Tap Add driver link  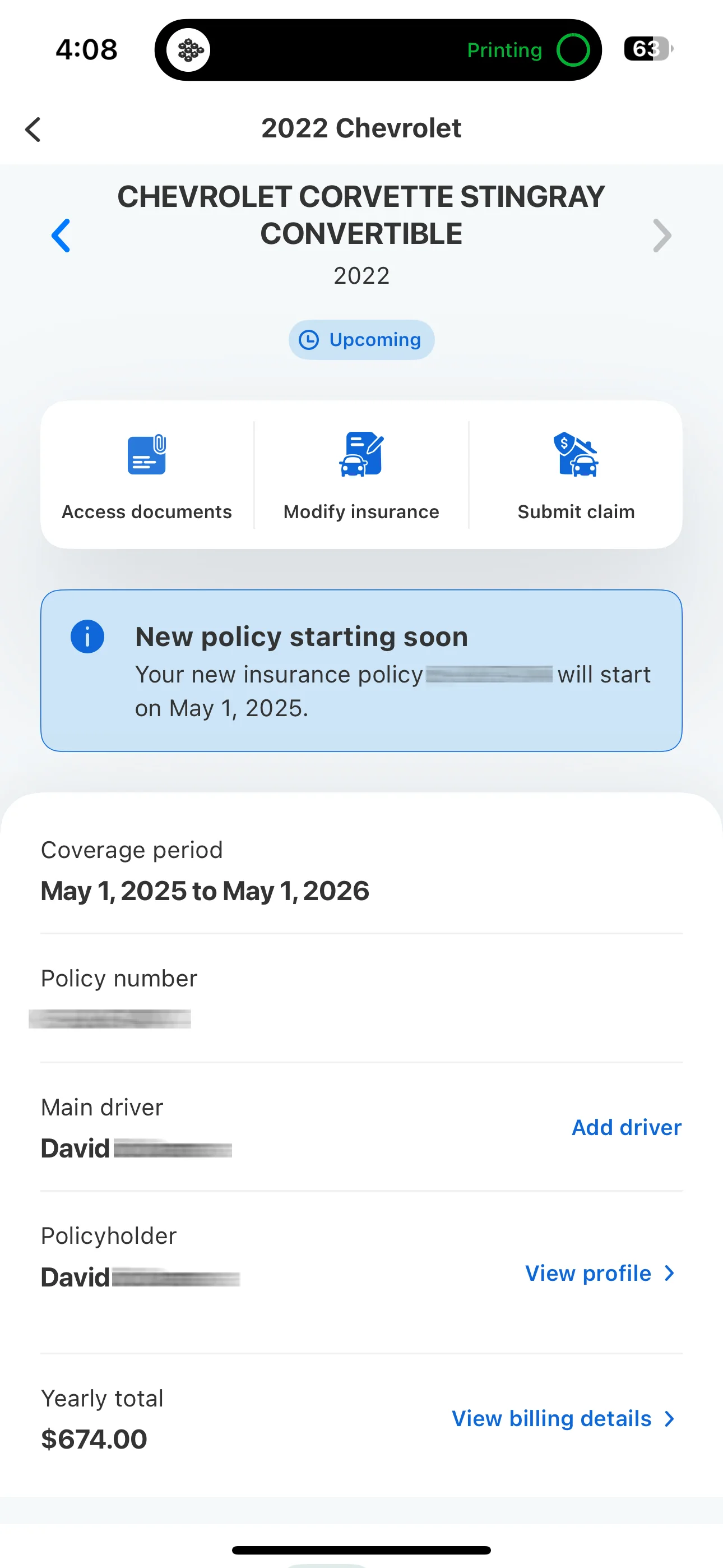[626, 1127]
